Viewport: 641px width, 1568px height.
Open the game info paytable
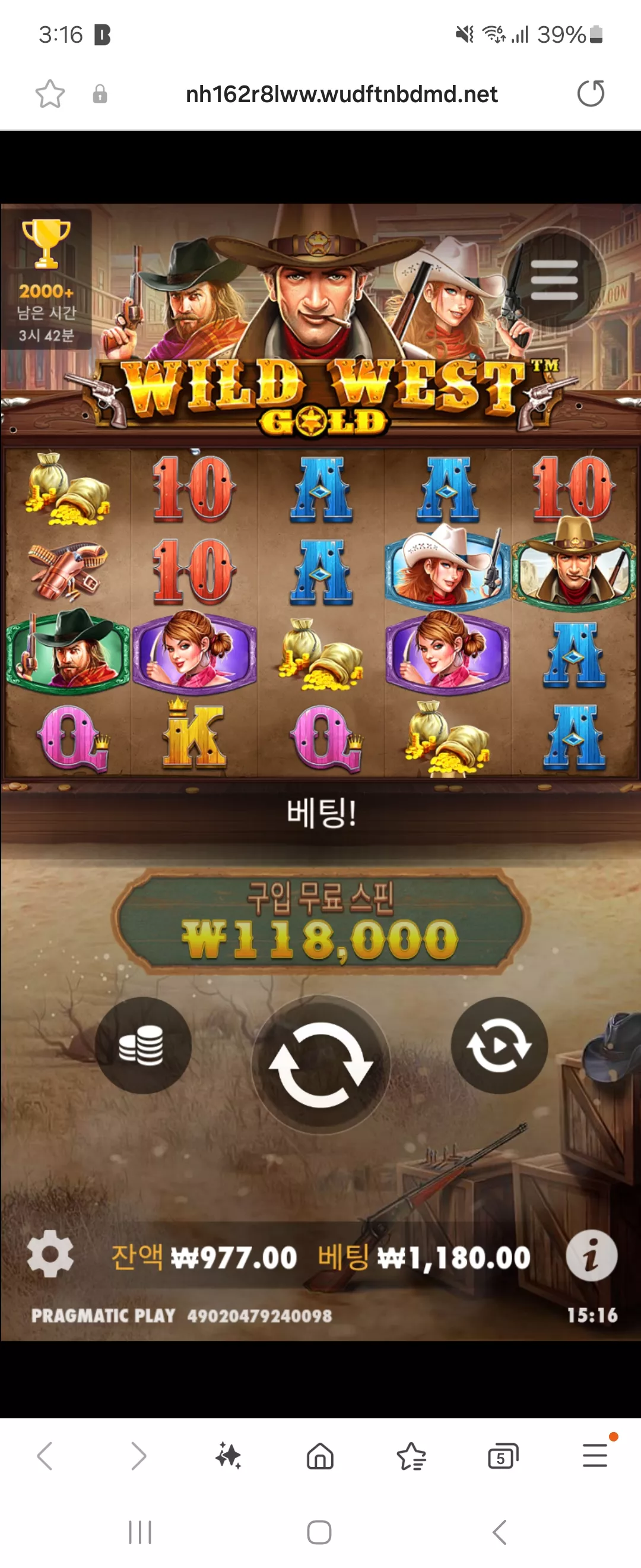tap(591, 1254)
